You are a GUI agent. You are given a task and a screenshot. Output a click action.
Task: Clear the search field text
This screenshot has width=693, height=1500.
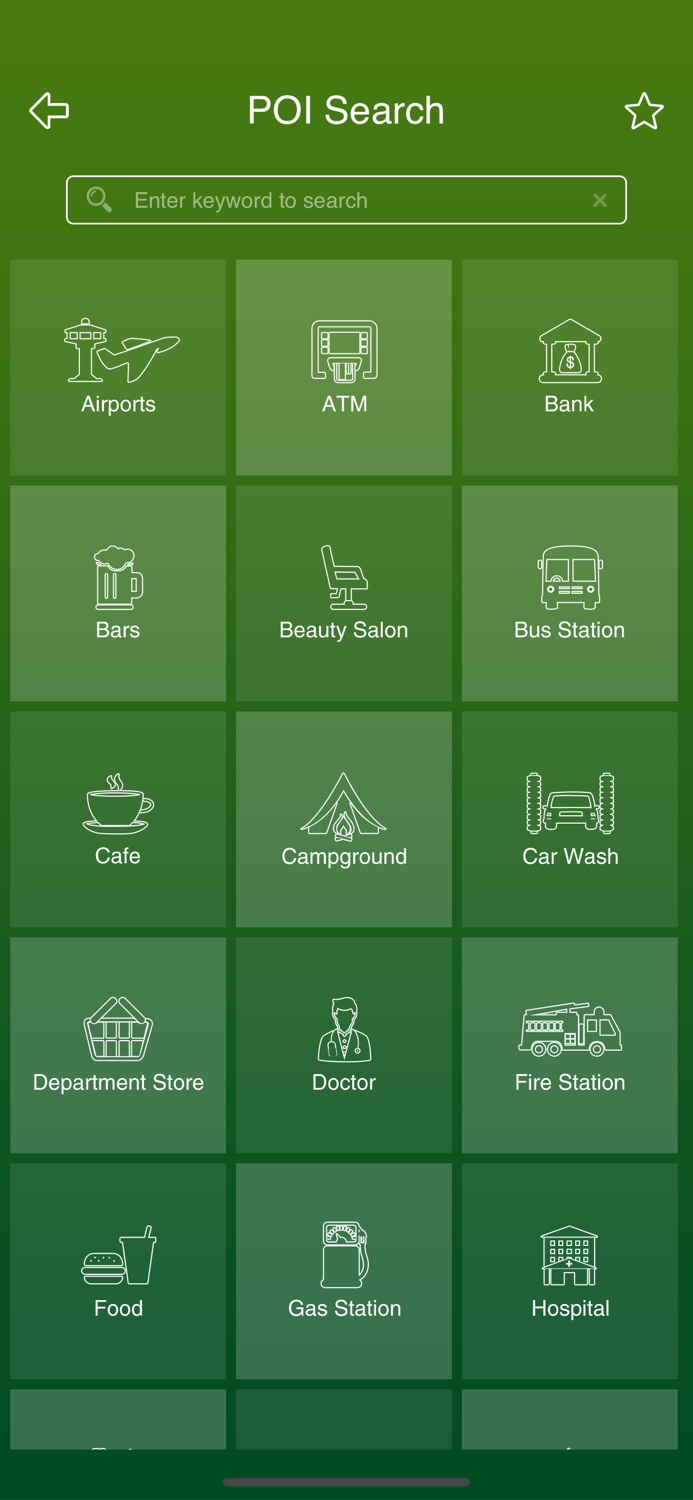600,200
